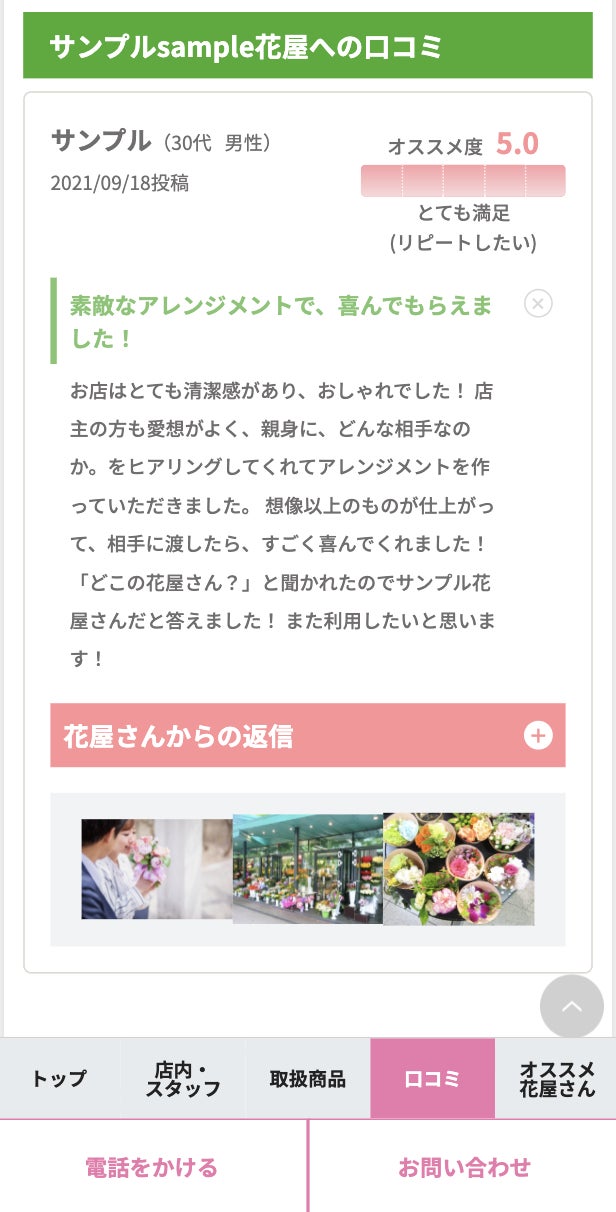Open the flower arrangements bowls photo
The width and height of the screenshot is (616, 1212).
[459, 869]
